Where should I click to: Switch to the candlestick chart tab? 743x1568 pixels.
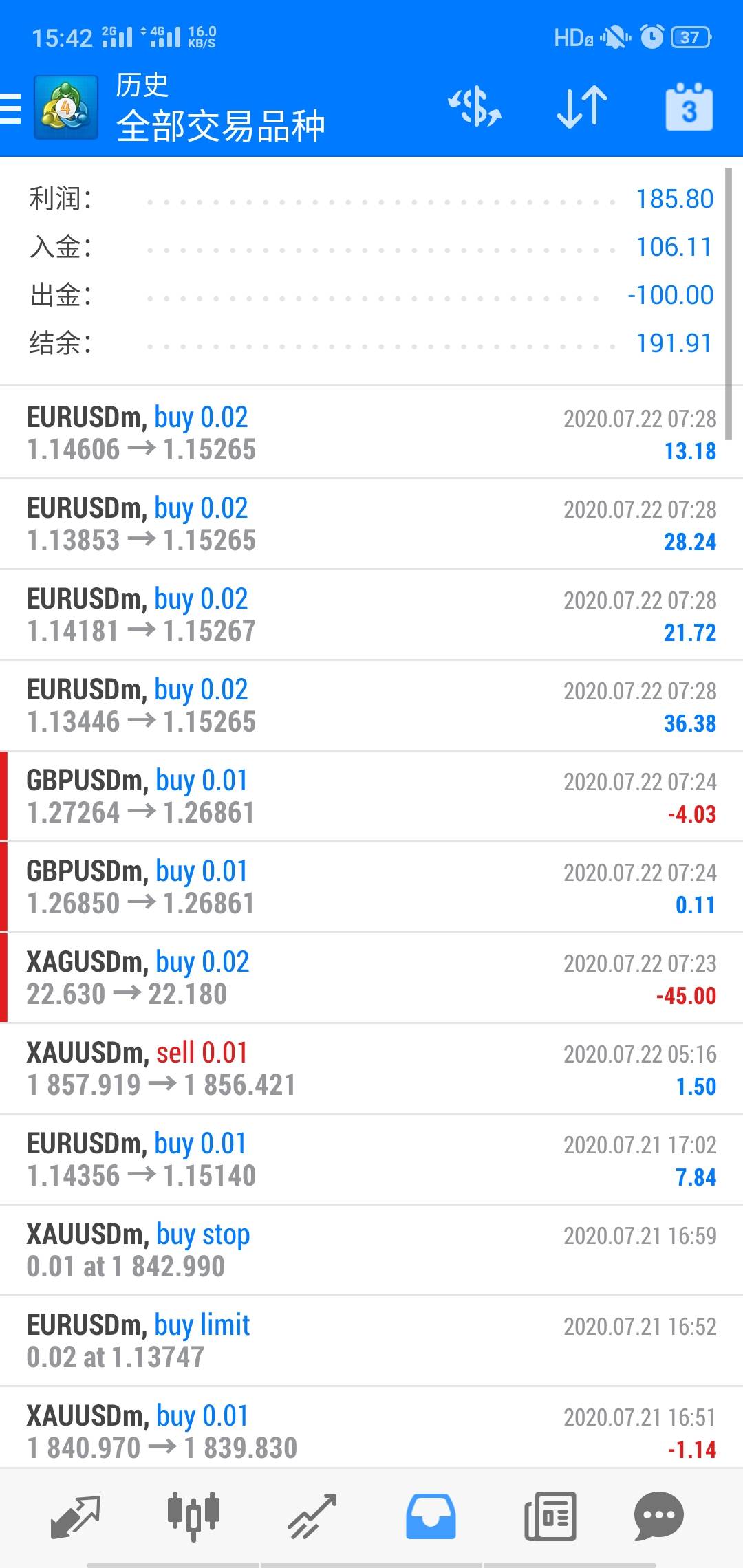point(193,1515)
